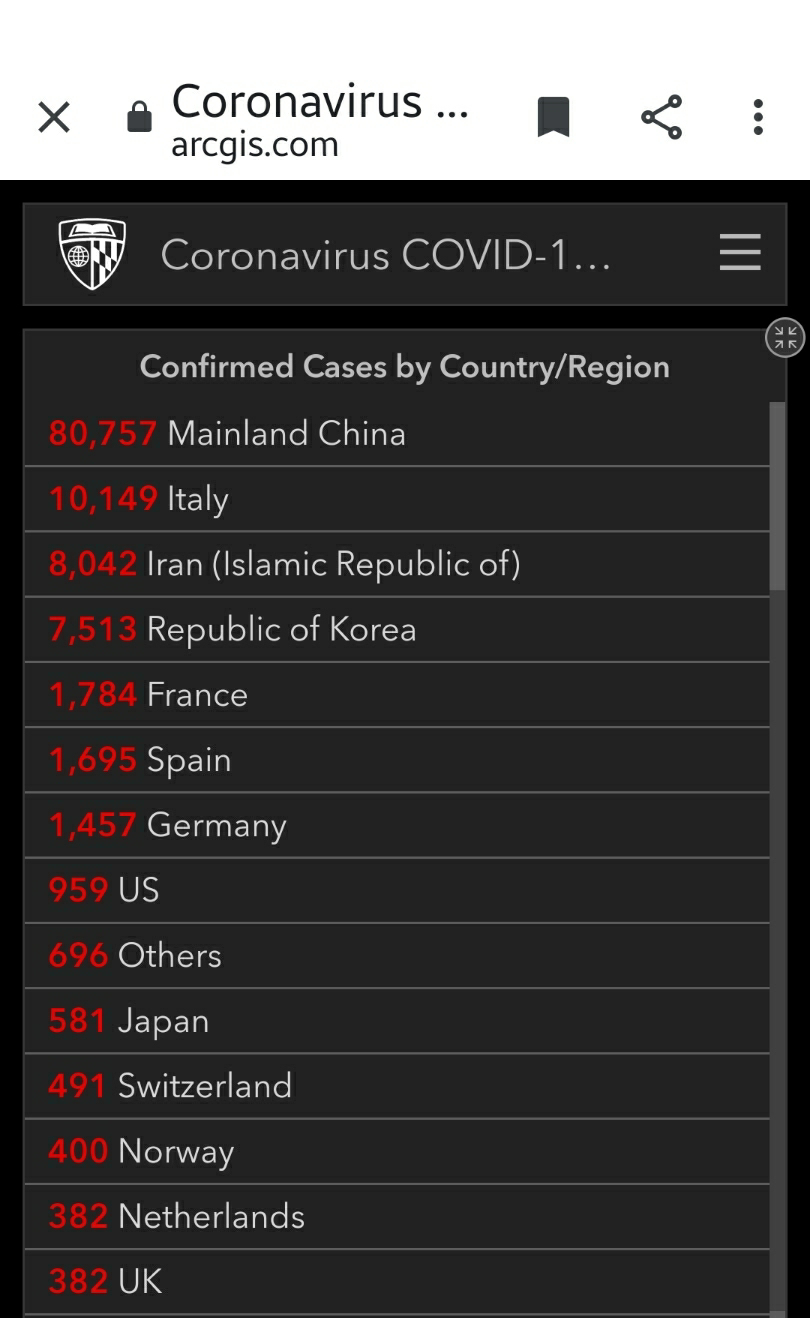The width and height of the screenshot is (810, 1318).
Task: Select the Others row
Action: 397,955
